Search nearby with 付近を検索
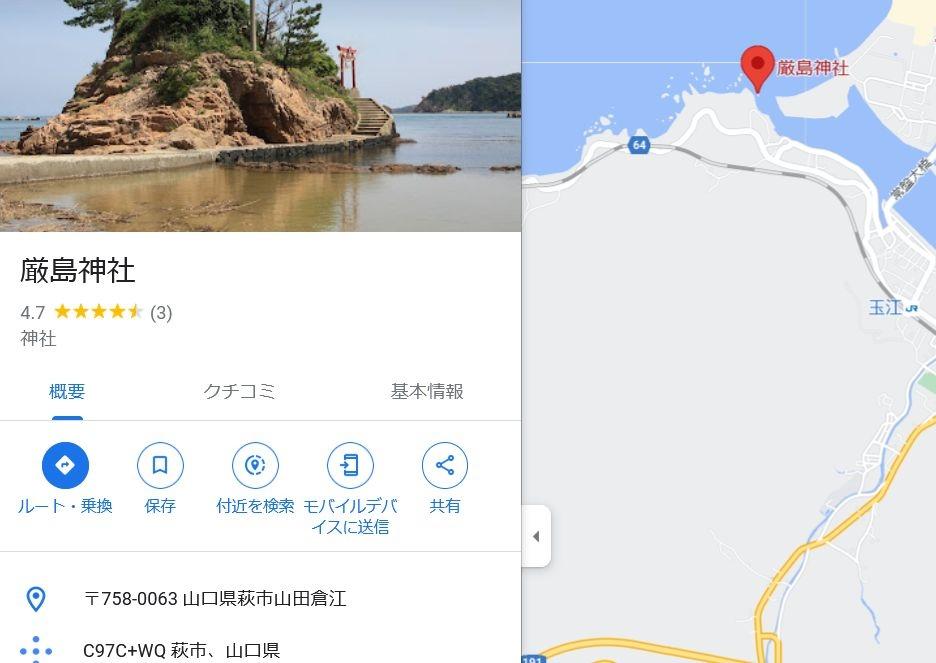 255,466
